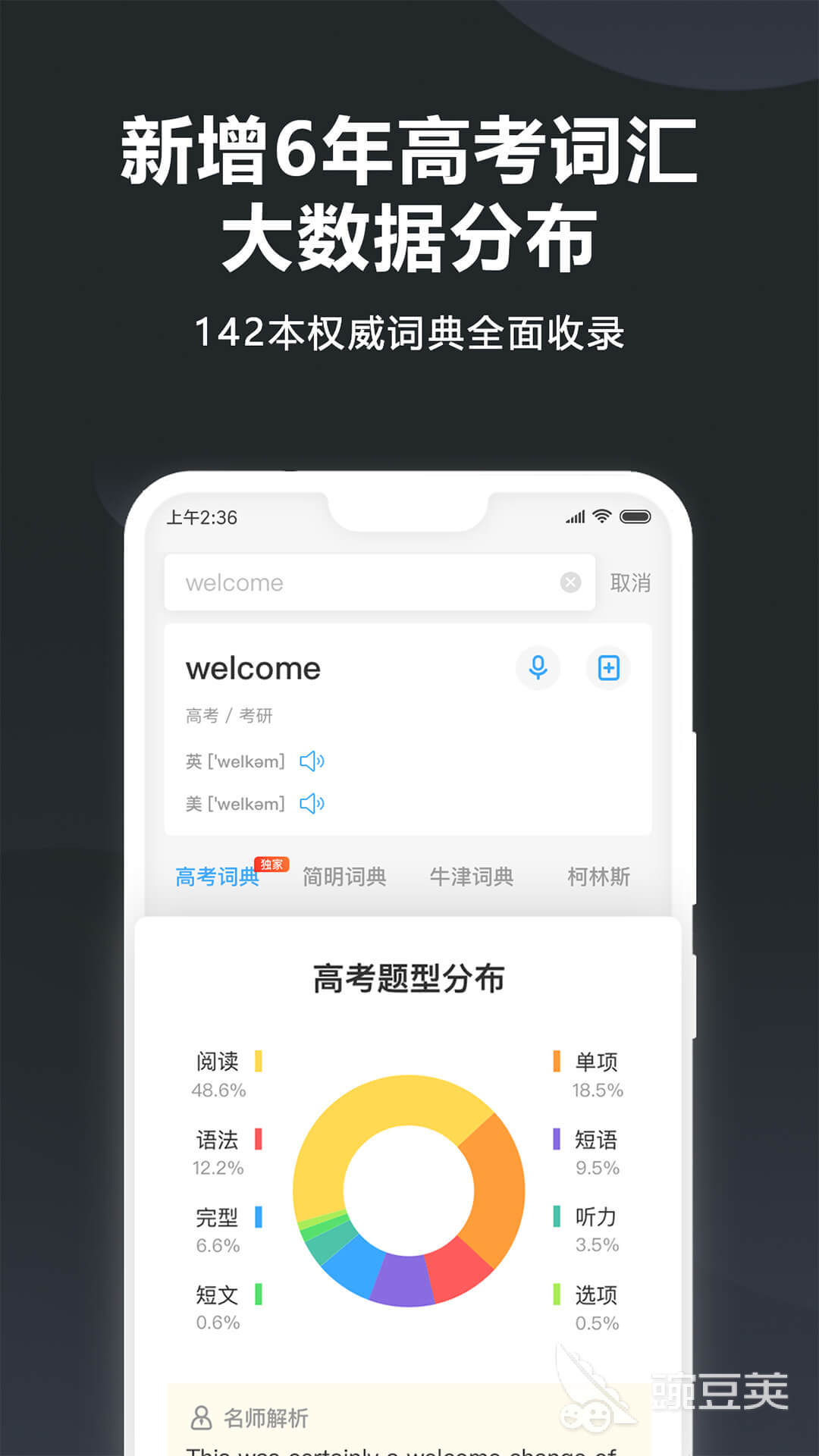Tap the 取消 cancel button
Screen dimensions: 819x1456
tap(632, 583)
